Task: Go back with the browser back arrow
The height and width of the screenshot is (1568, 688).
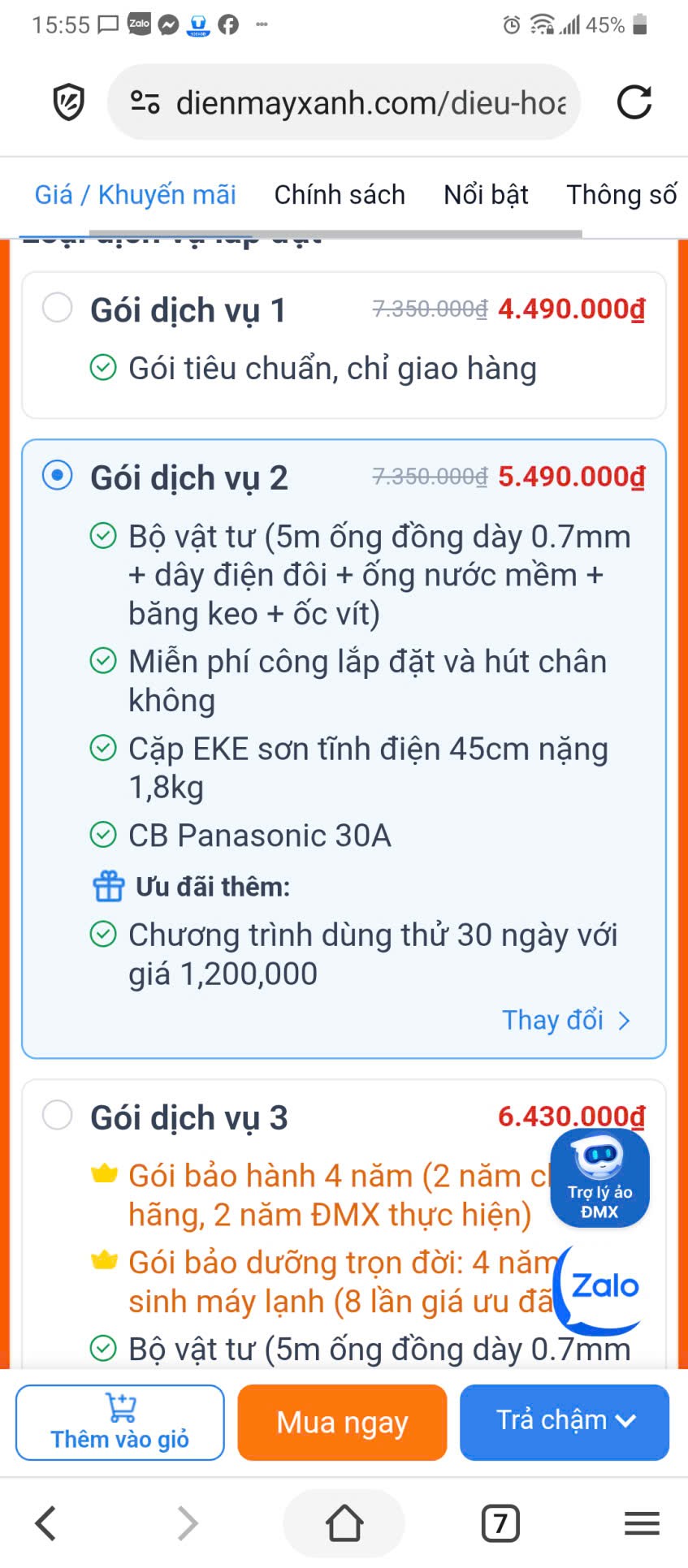Action: (x=46, y=1523)
